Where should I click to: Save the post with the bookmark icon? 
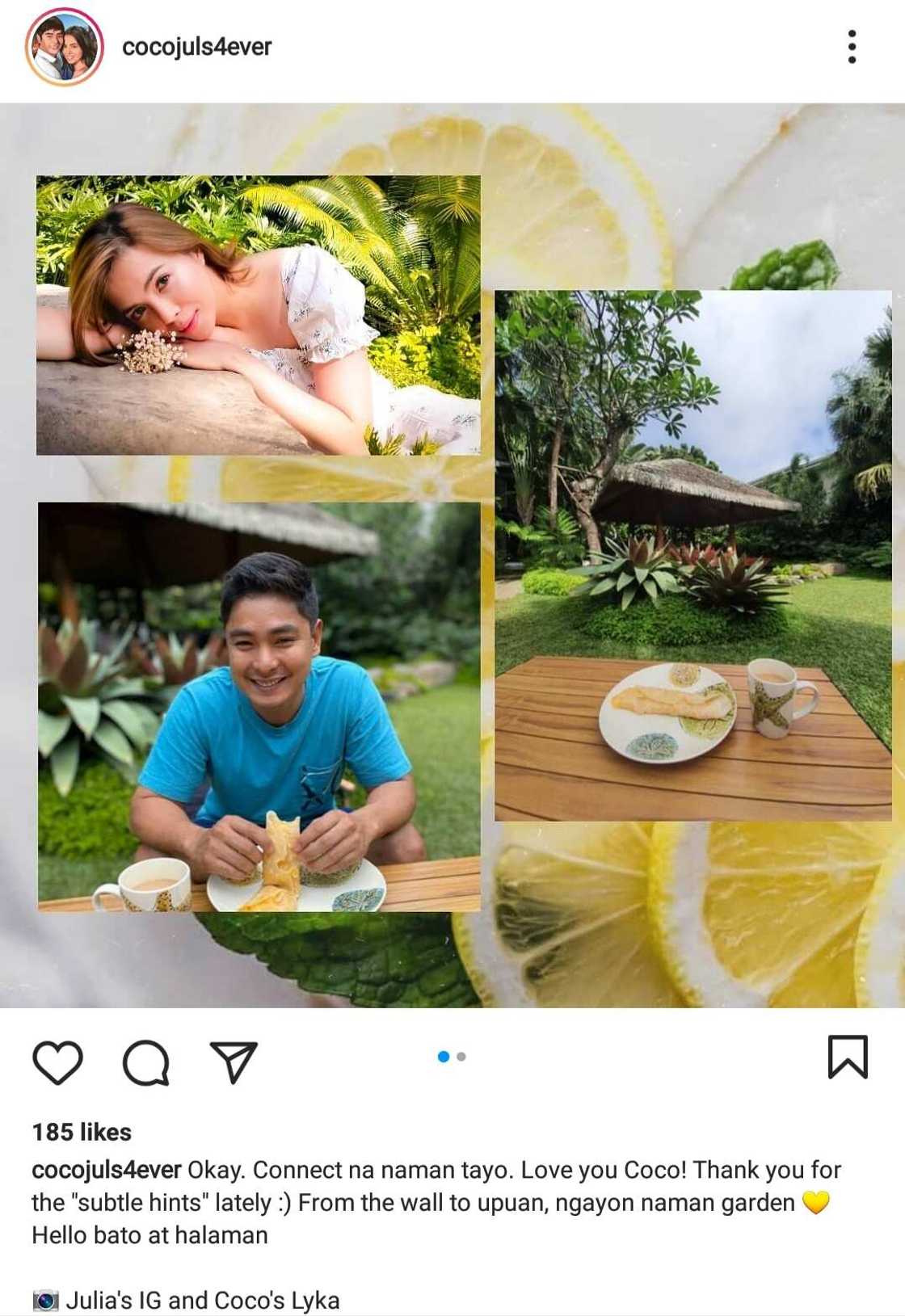tap(848, 1057)
